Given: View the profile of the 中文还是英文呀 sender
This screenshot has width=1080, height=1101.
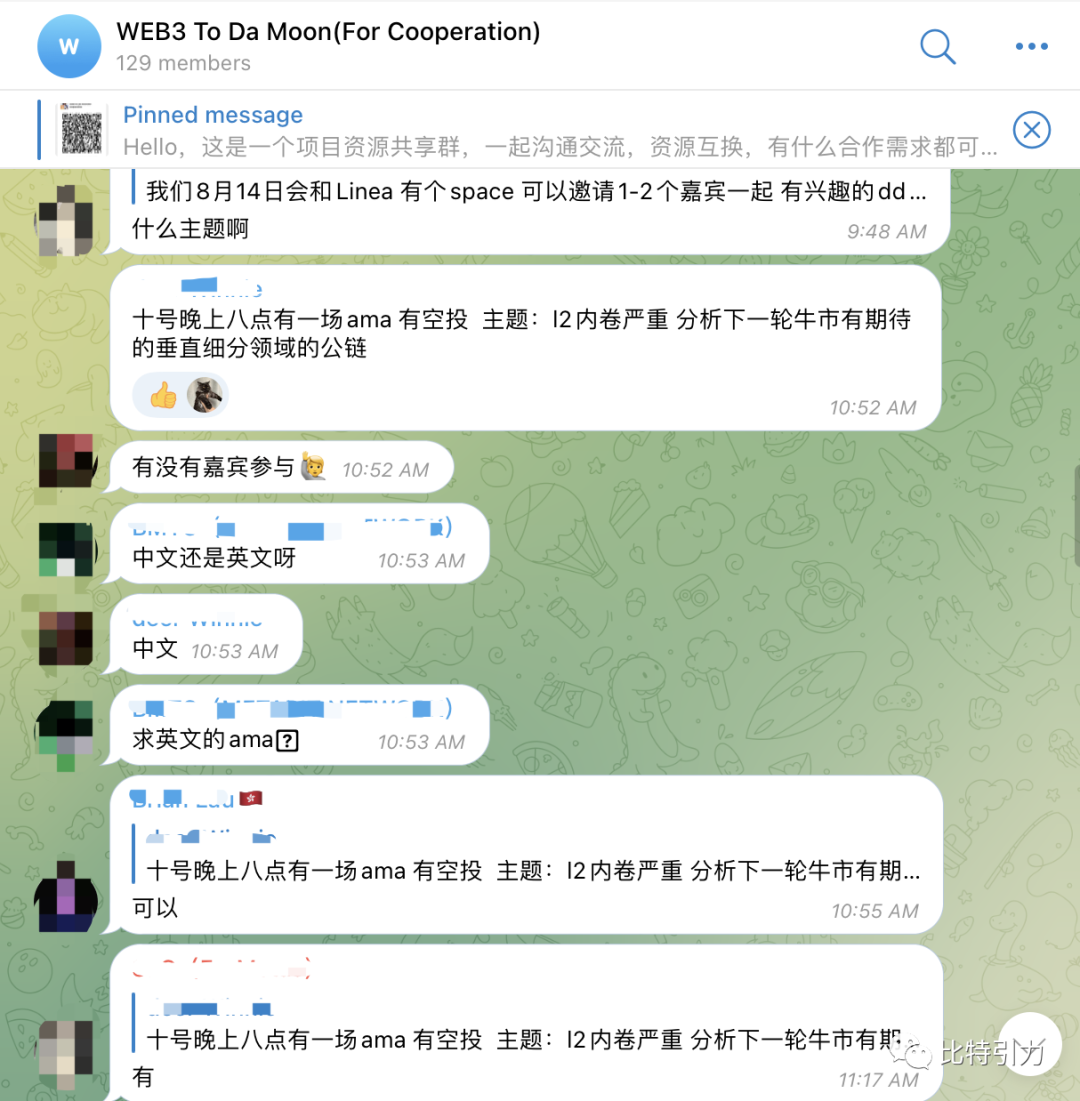Looking at the screenshot, I should click(x=67, y=550).
